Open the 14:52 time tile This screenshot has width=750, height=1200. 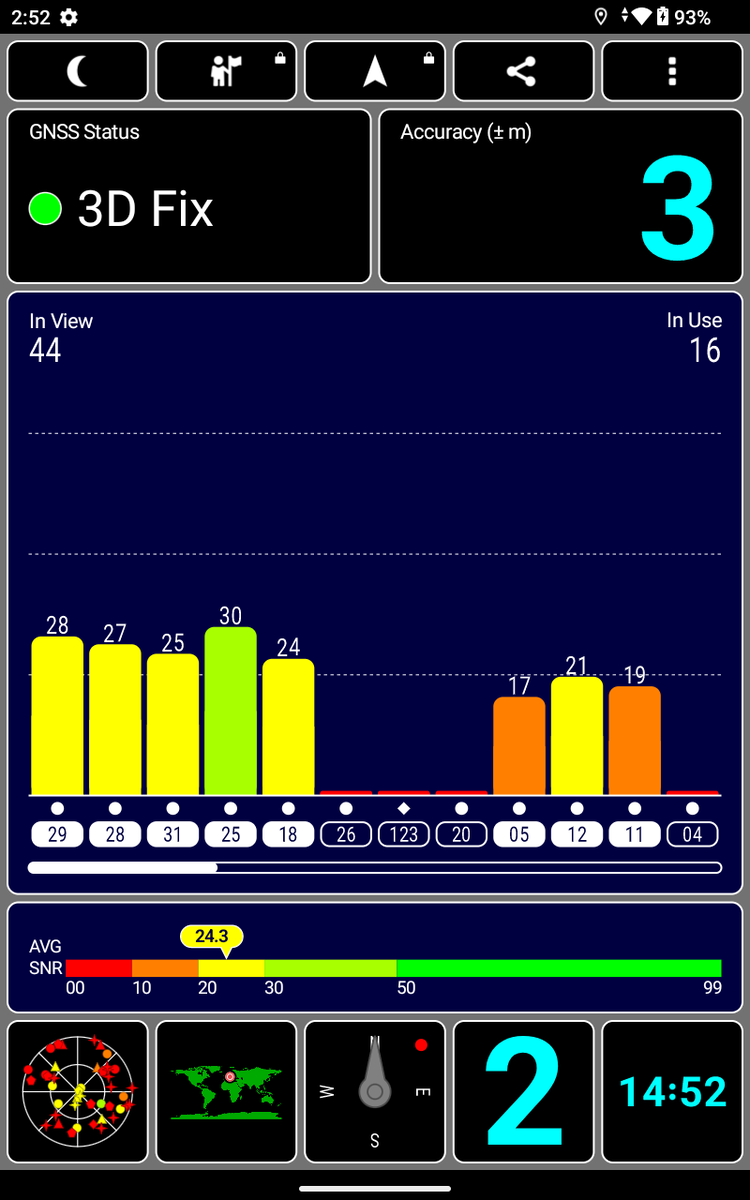tap(672, 1091)
